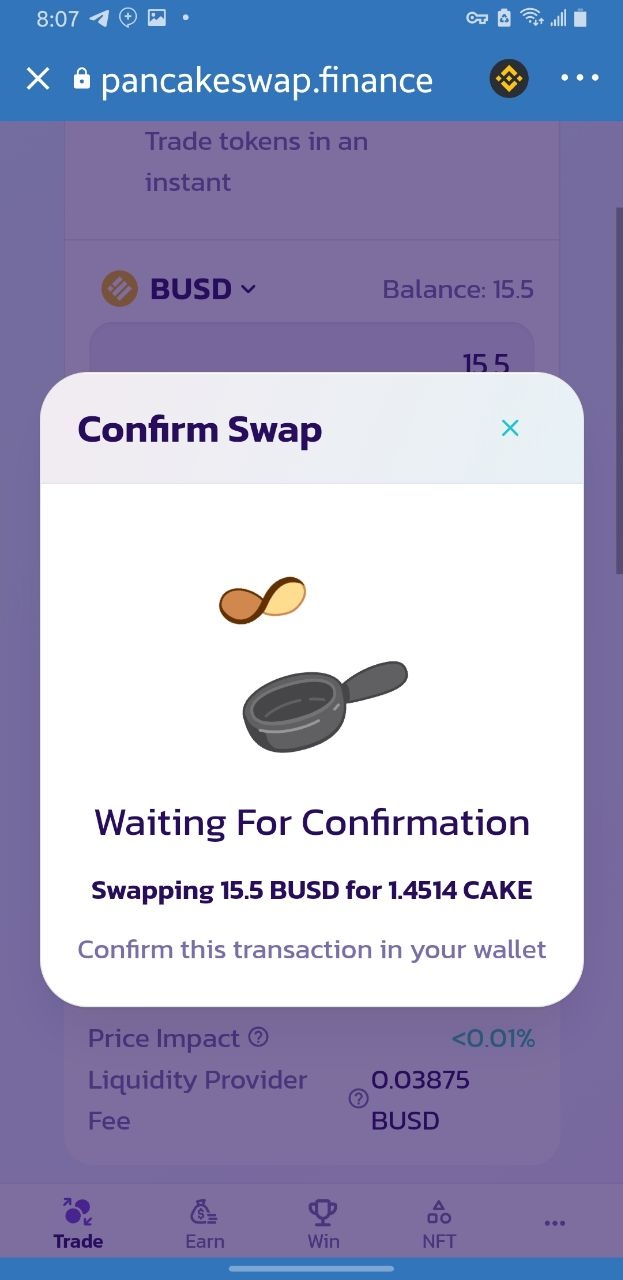Switch to the Win tab
The height and width of the screenshot is (1280, 623).
[323, 1224]
